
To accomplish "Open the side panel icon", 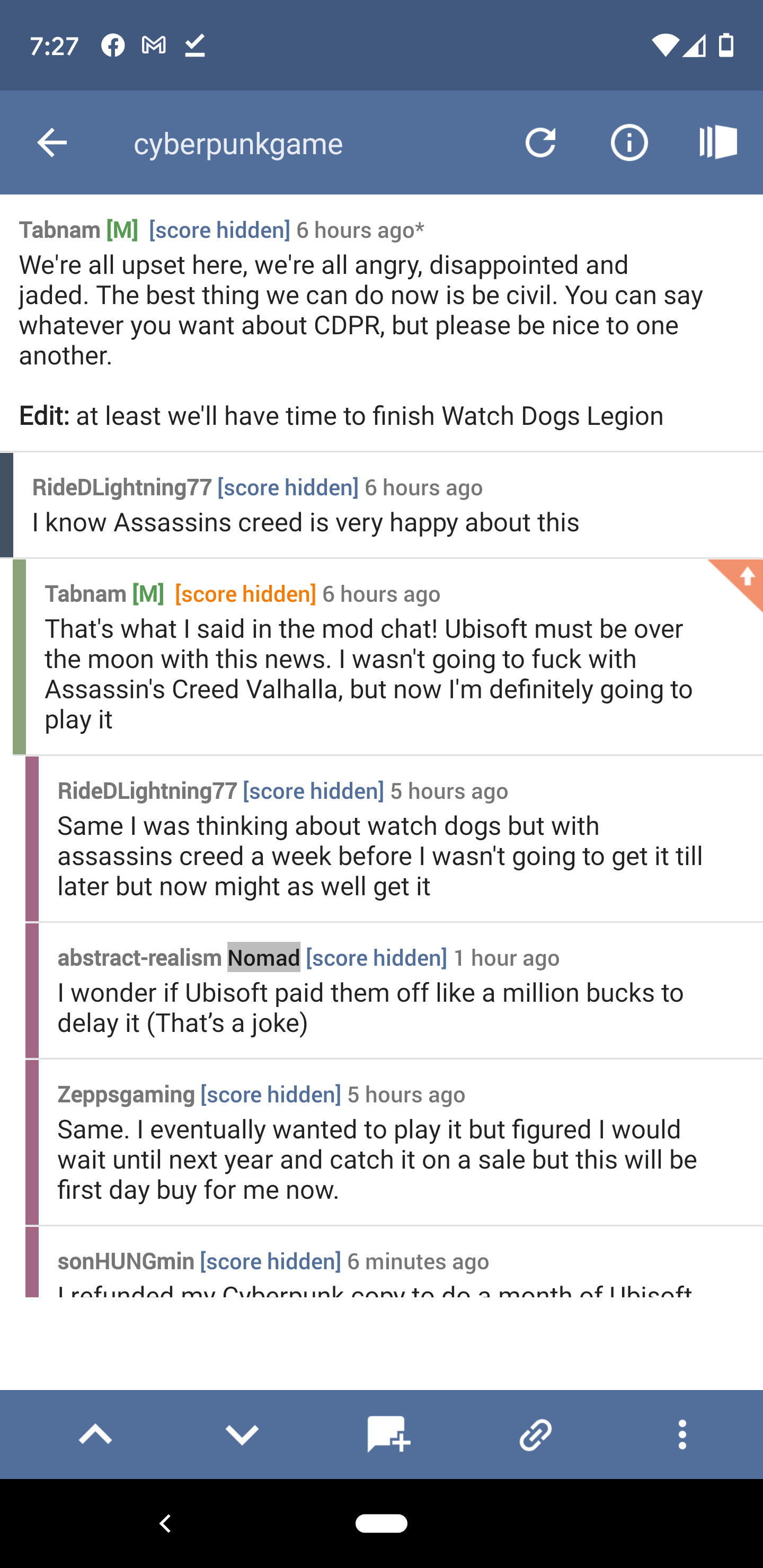I will pos(718,143).
